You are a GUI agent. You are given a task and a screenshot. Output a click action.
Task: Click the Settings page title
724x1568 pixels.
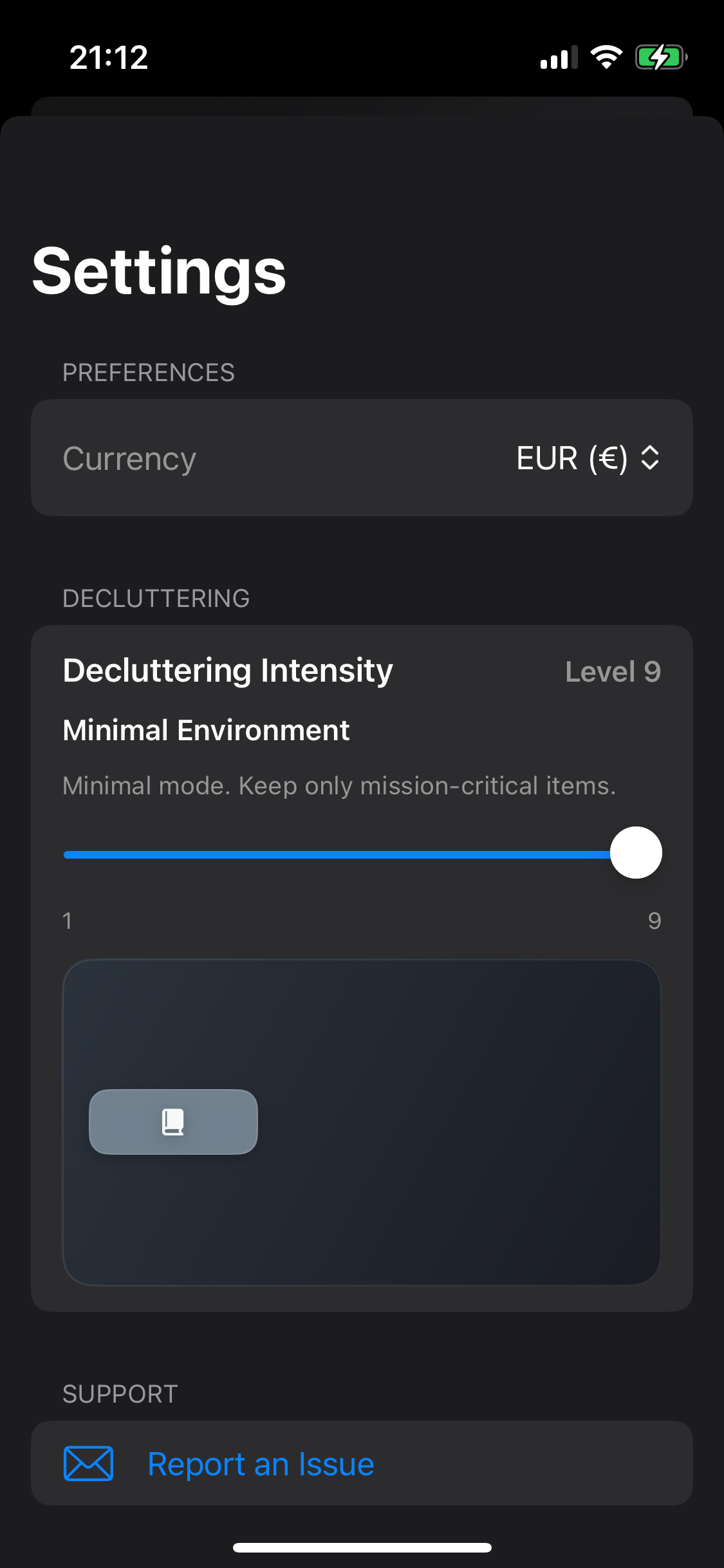click(x=160, y=273)
